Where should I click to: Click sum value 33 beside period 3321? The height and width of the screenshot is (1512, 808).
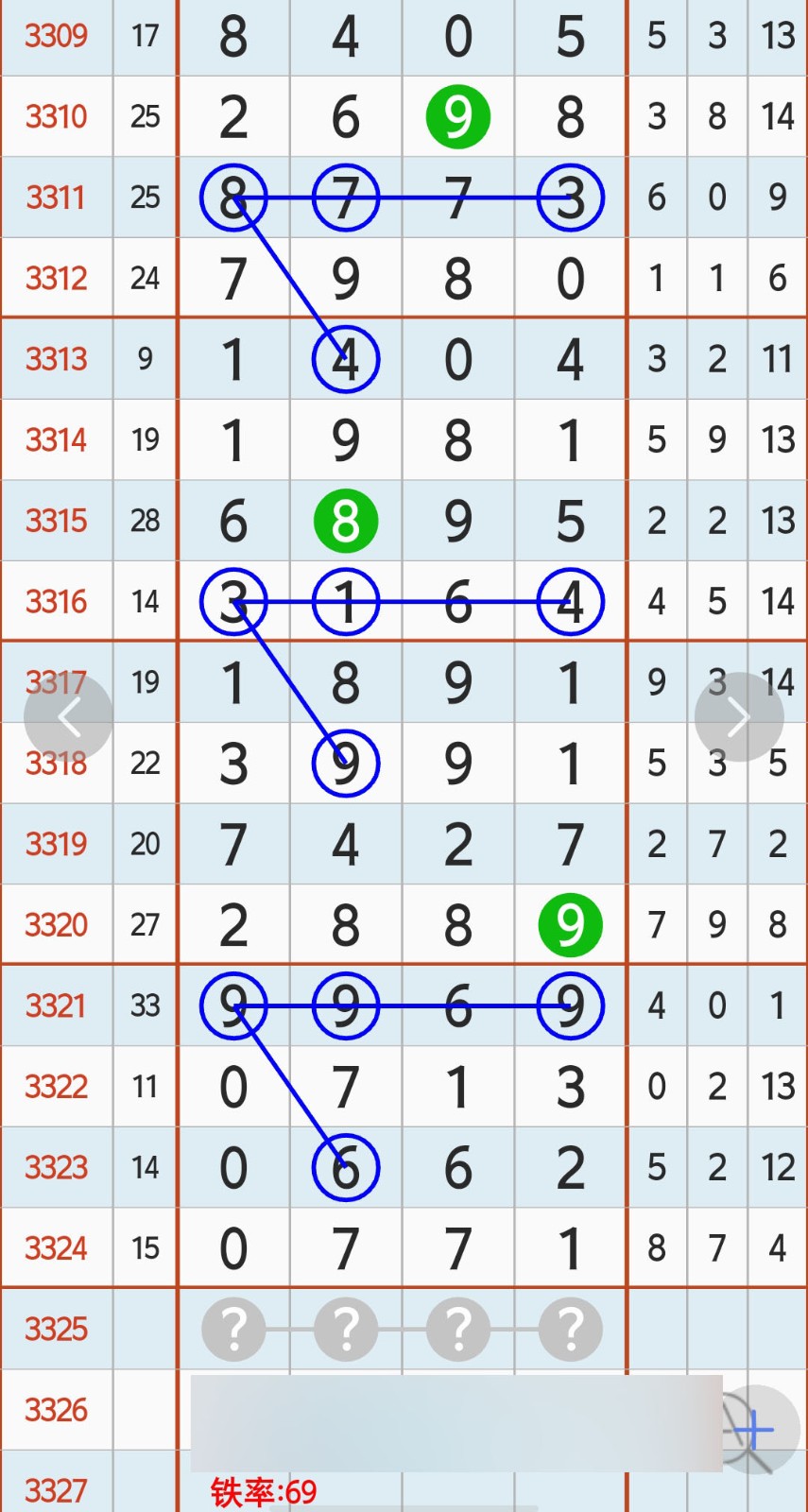(x=145, y=1005)
